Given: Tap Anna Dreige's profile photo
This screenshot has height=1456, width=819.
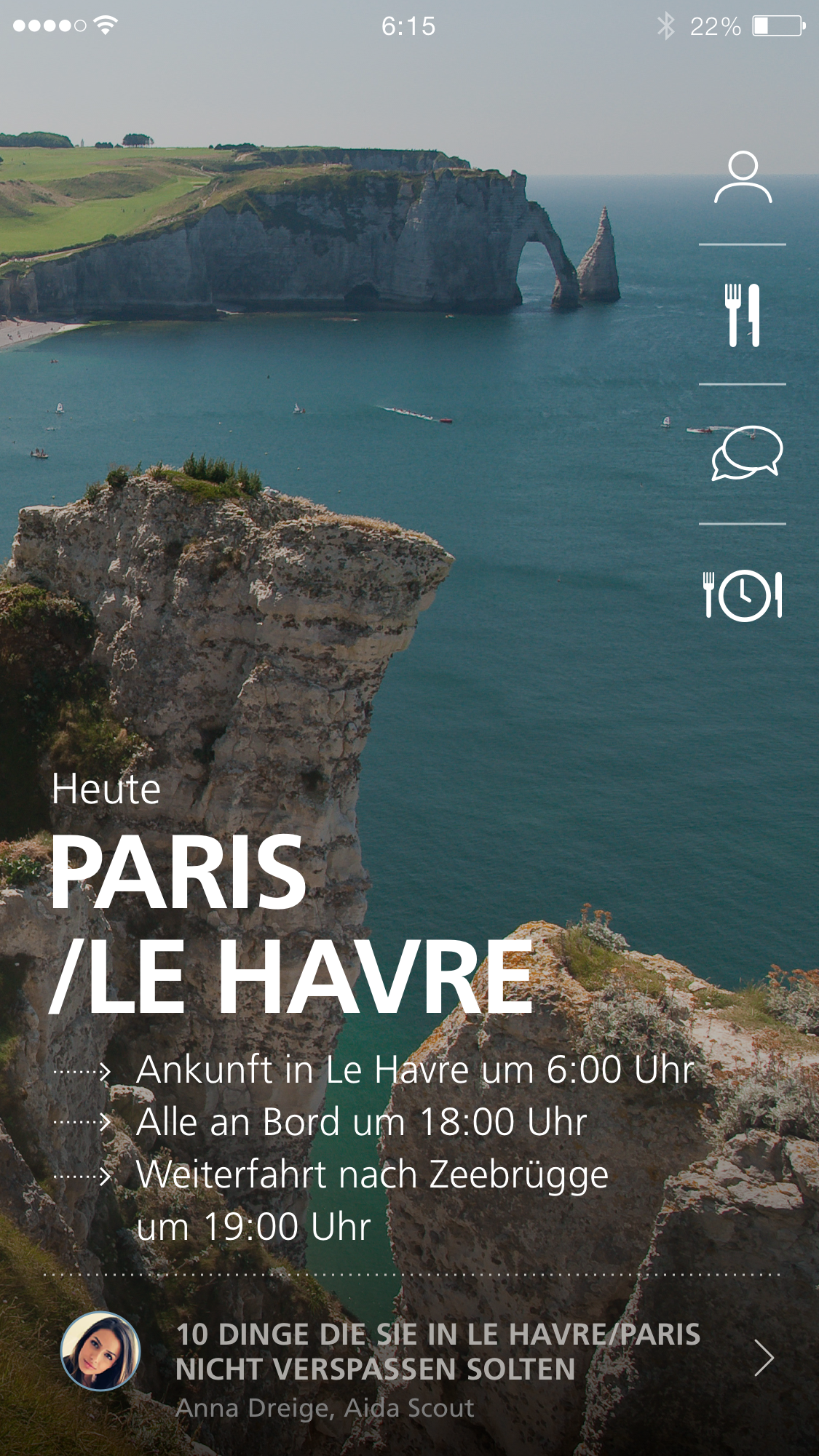Looking at the screenshot, I should click(x=100, y=1350).
